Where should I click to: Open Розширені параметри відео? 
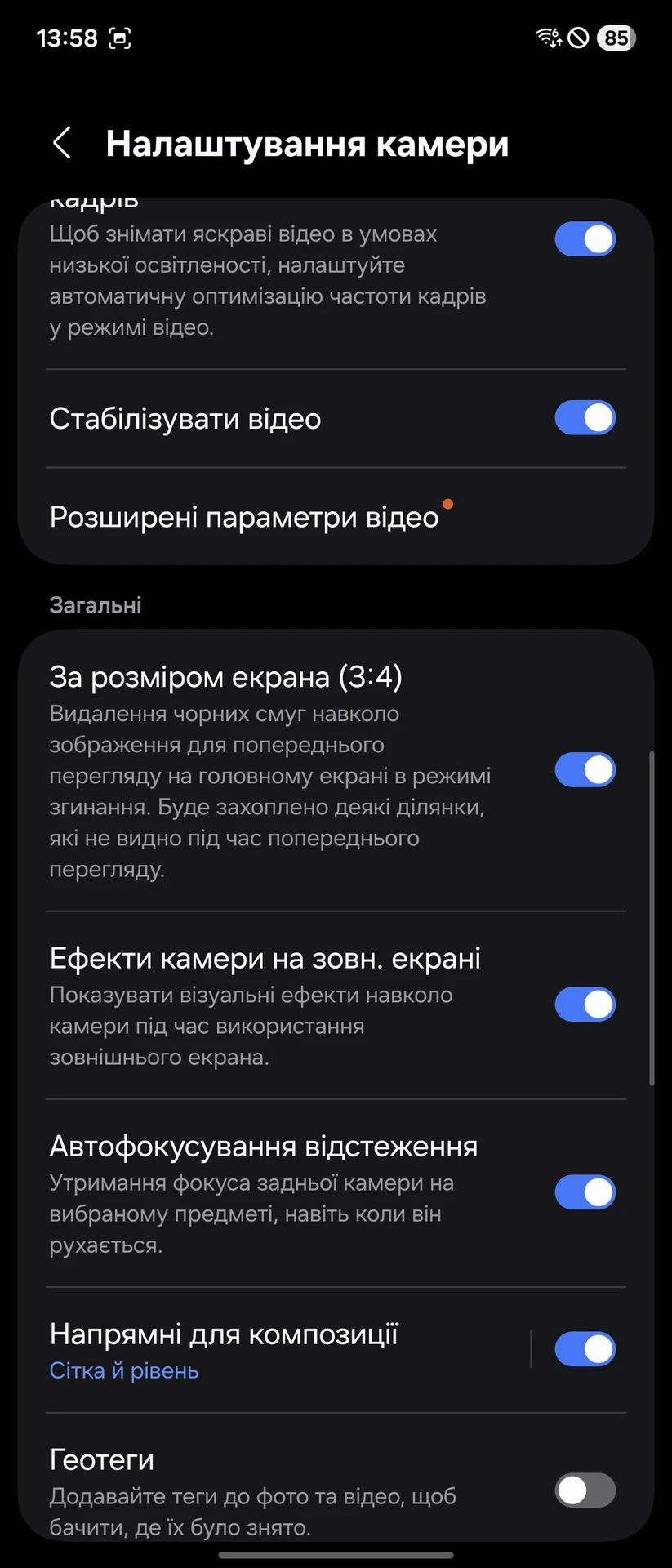(245, 518)
